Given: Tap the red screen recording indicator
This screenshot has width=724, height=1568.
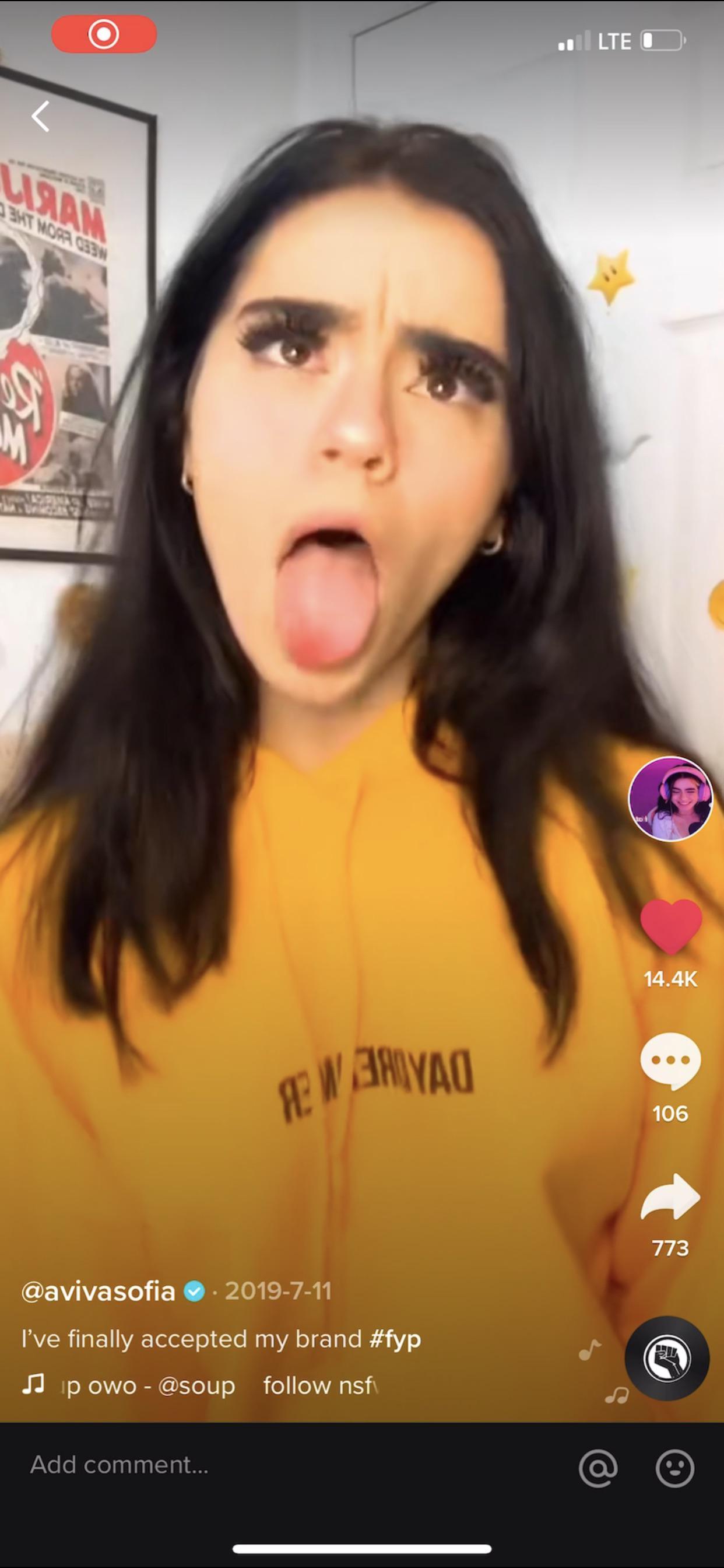Looking at the screenshot, I should coord(104,34).
